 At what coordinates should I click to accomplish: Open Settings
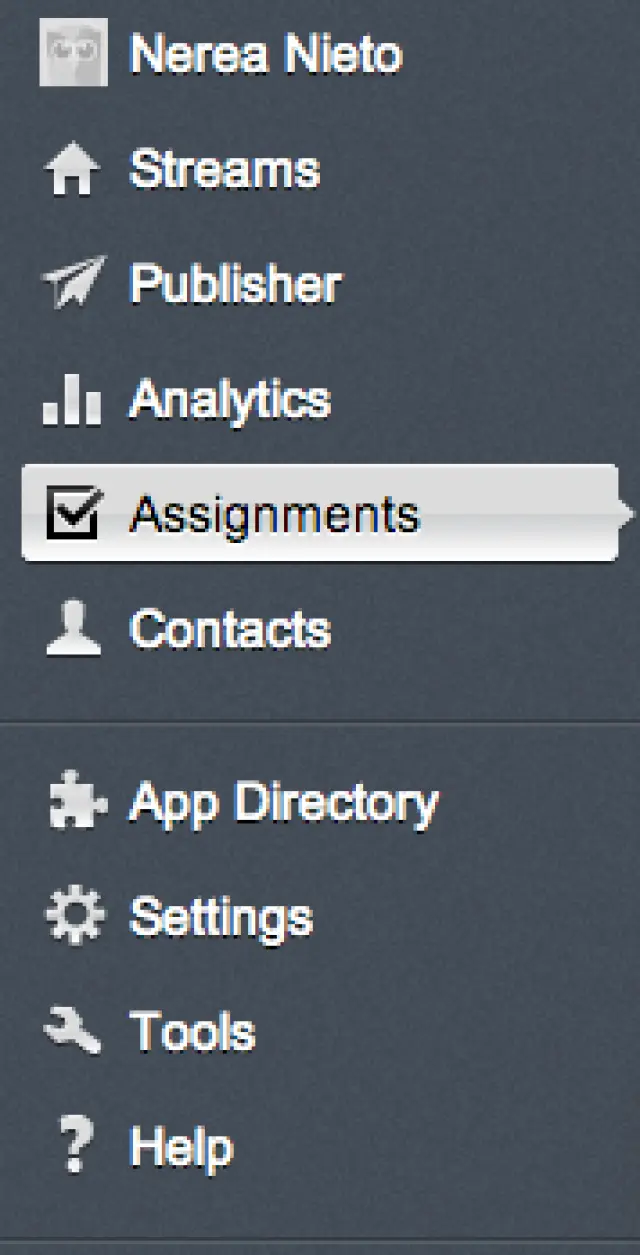pos(221,917)
